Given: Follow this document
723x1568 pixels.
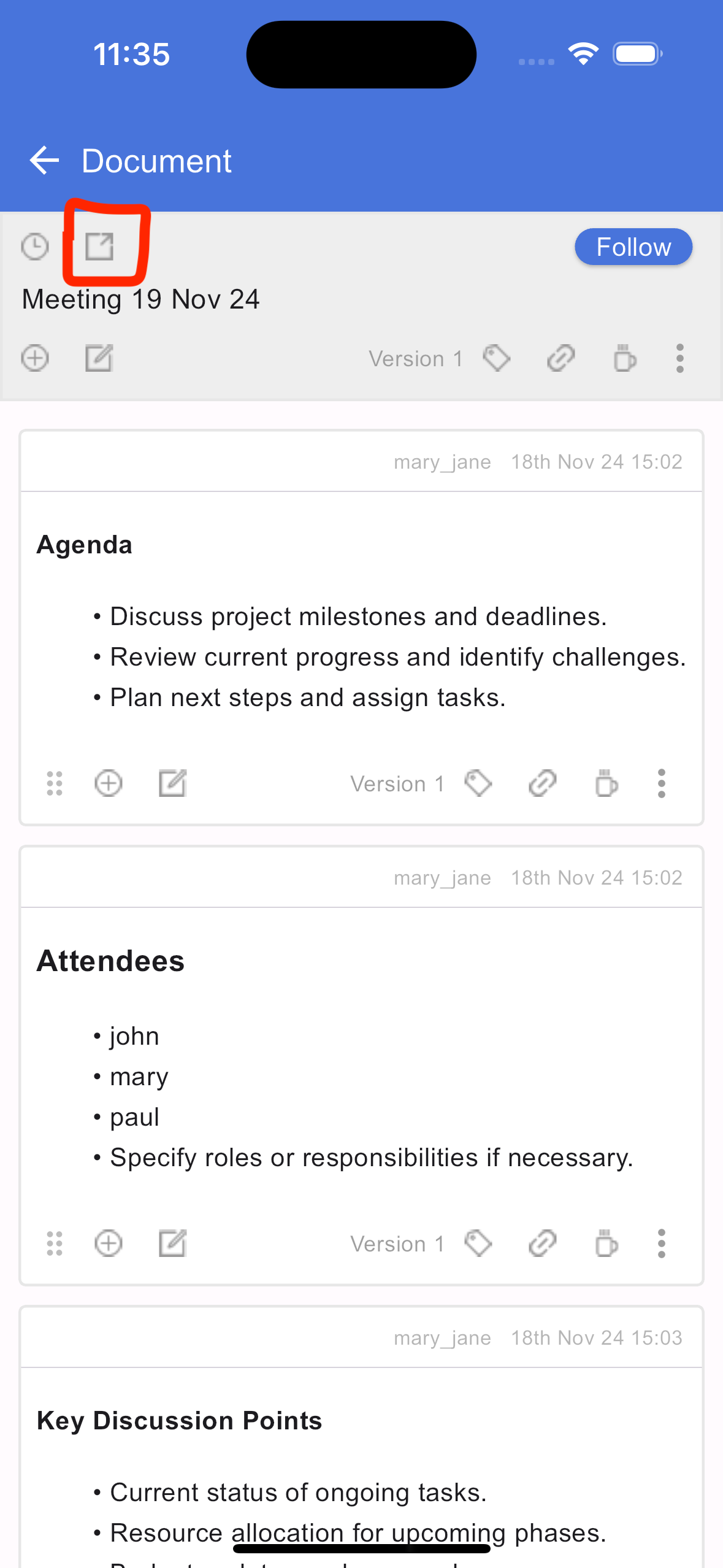Looking at the screenshot, I should click(x=633, y=247).
